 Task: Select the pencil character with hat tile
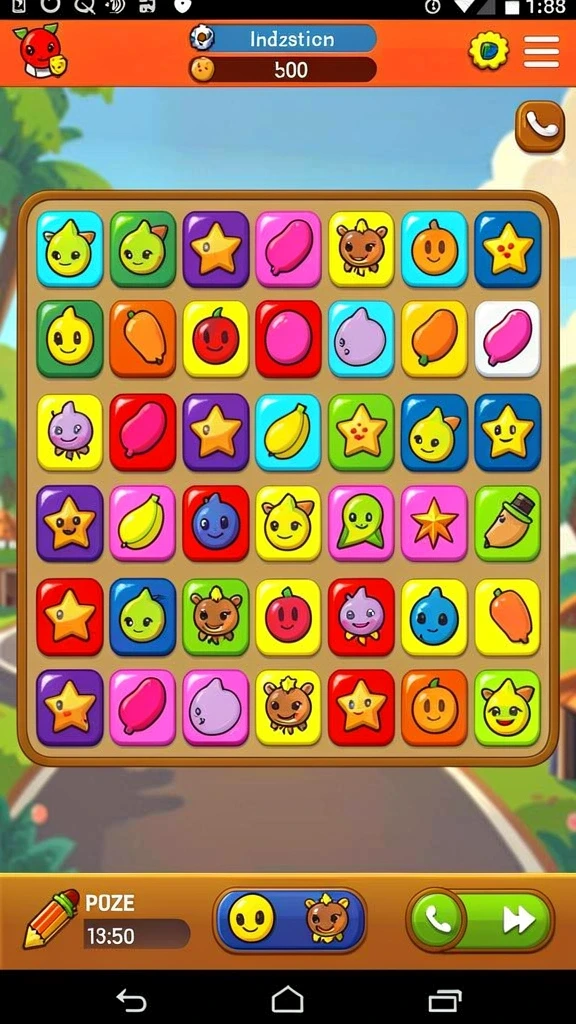point(507,523)
